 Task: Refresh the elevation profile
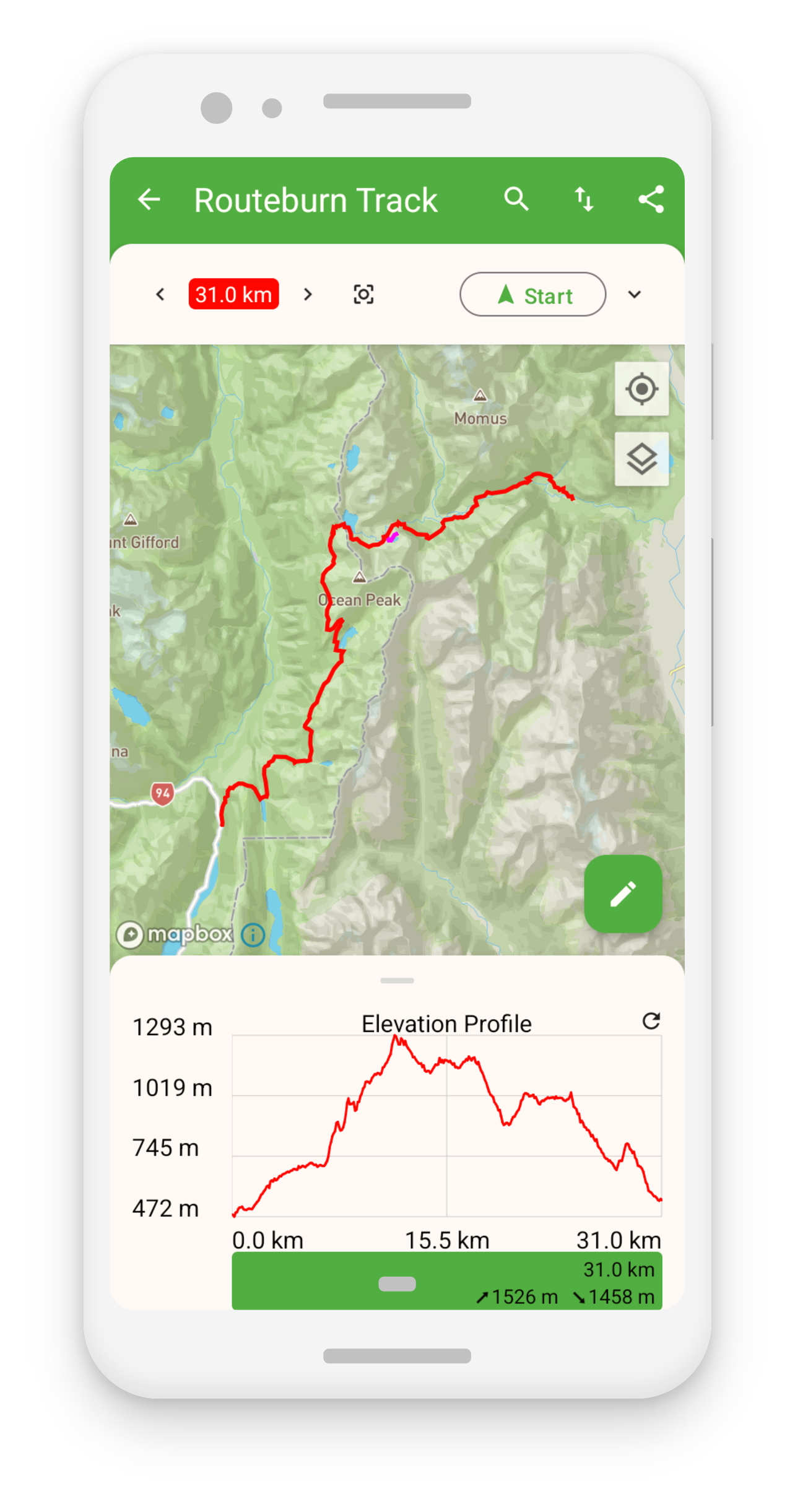651,1021
